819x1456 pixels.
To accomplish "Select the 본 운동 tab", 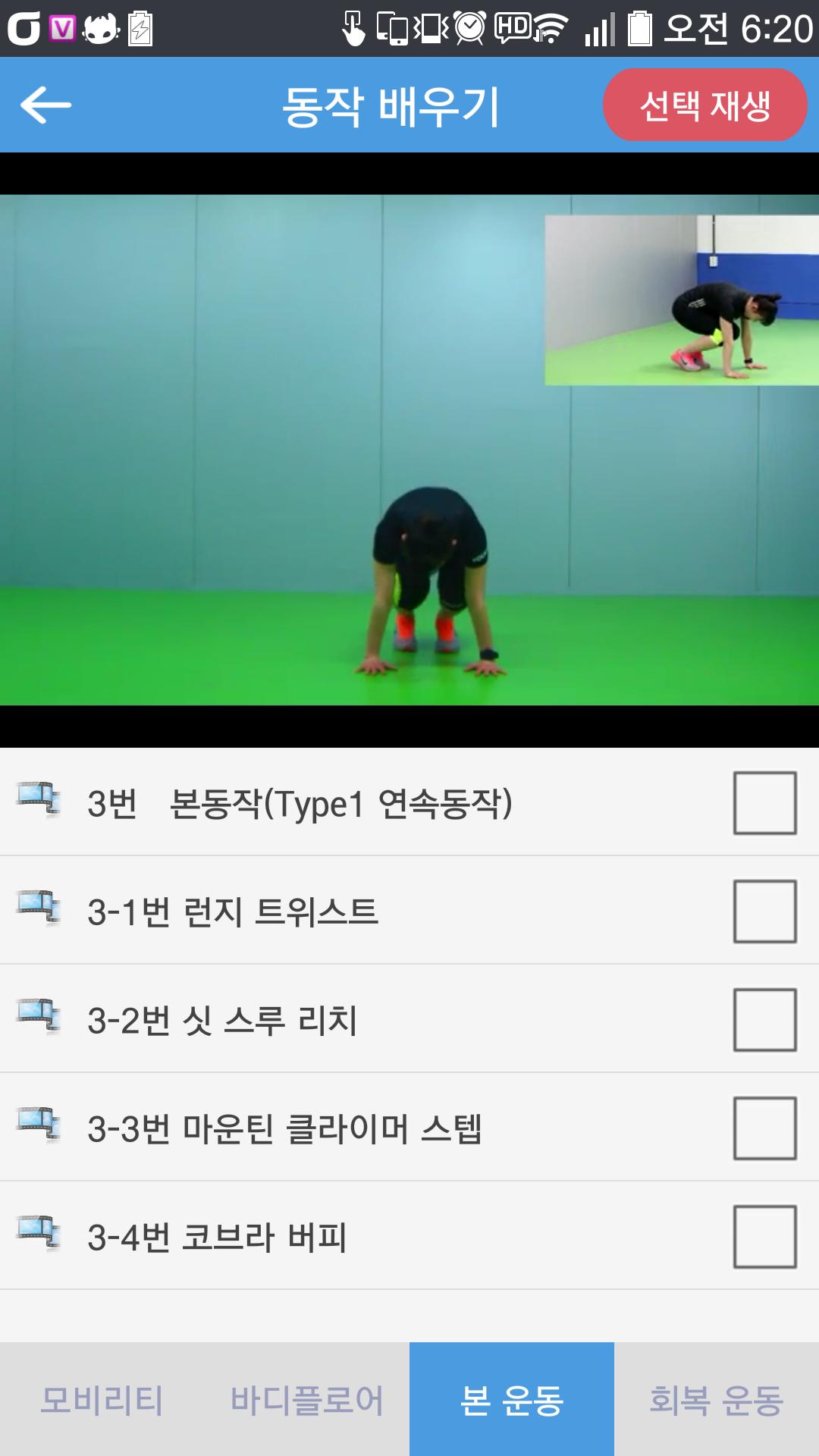I will (x=512, y=1400).
